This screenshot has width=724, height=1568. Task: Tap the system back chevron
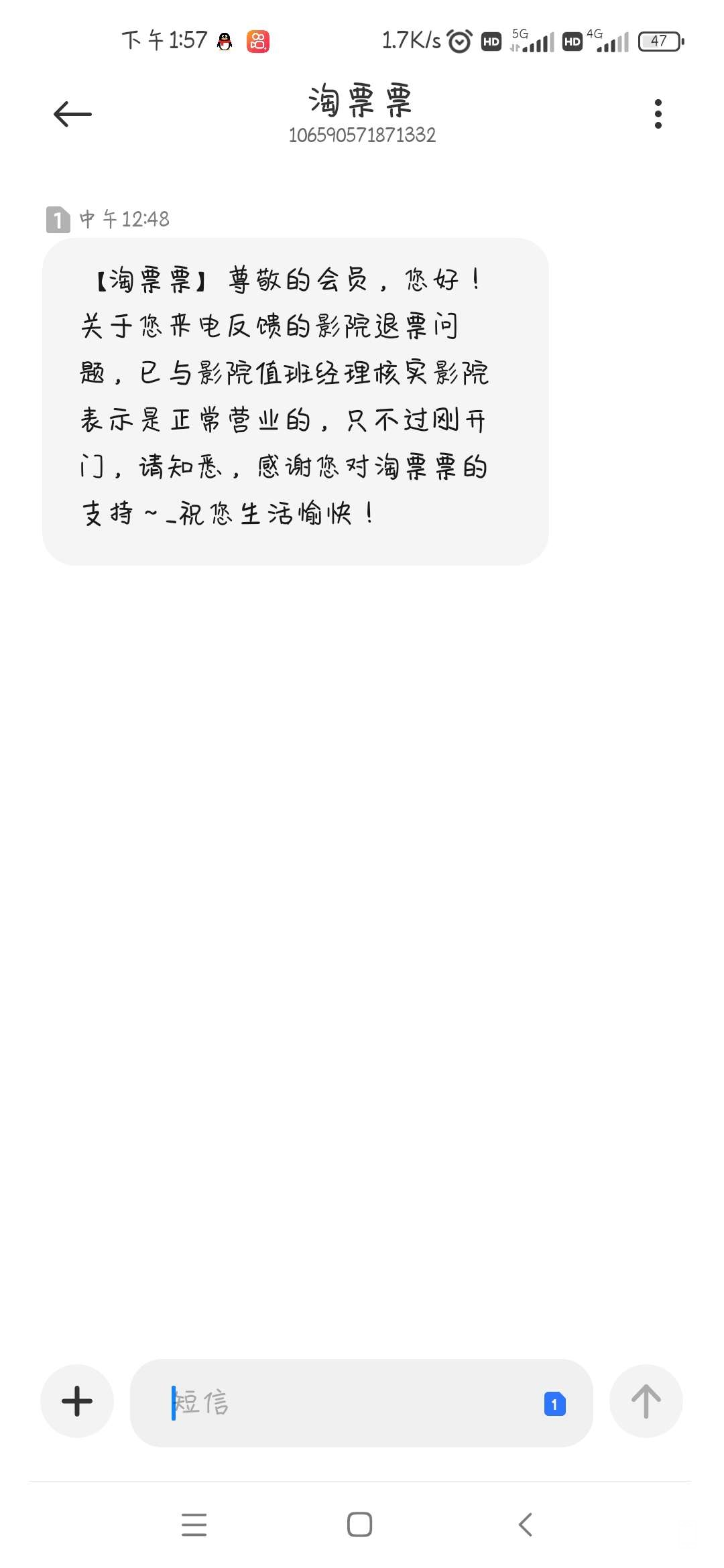pyautogui.click(x=526, y=1524)
